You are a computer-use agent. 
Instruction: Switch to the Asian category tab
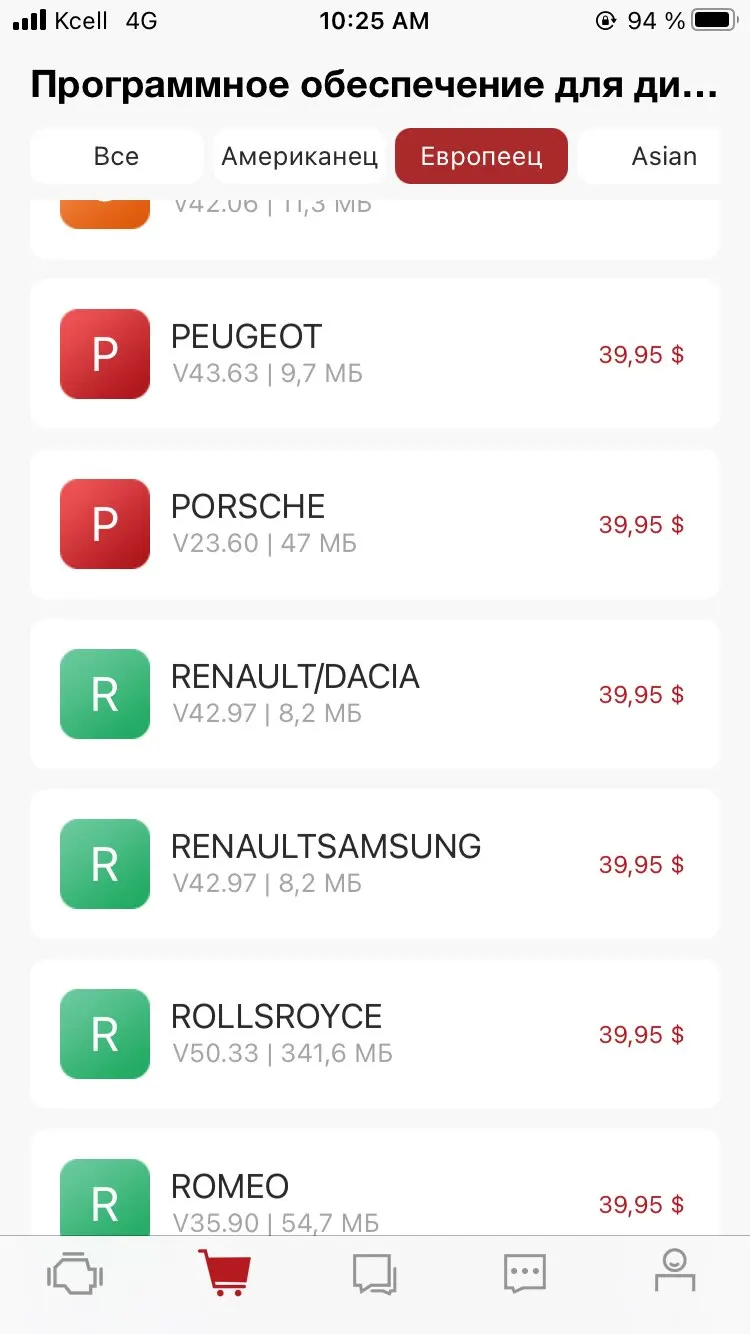click(662, 157)
